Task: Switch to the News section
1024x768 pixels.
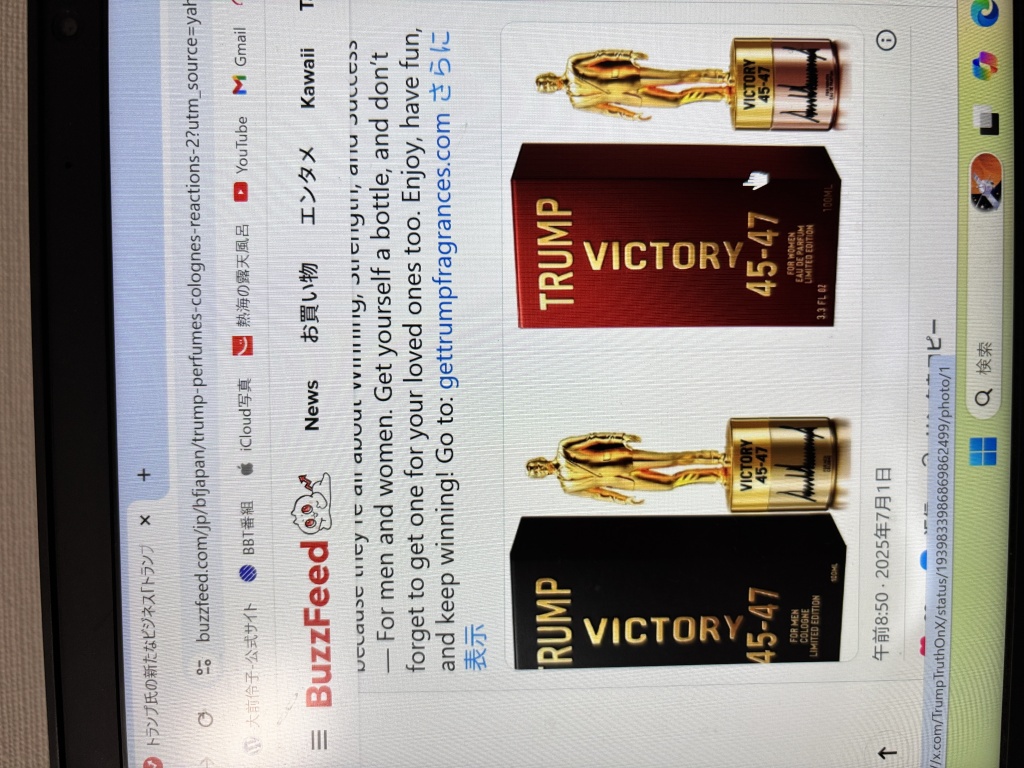Action: pyautogui.click(x=311, y=404)
